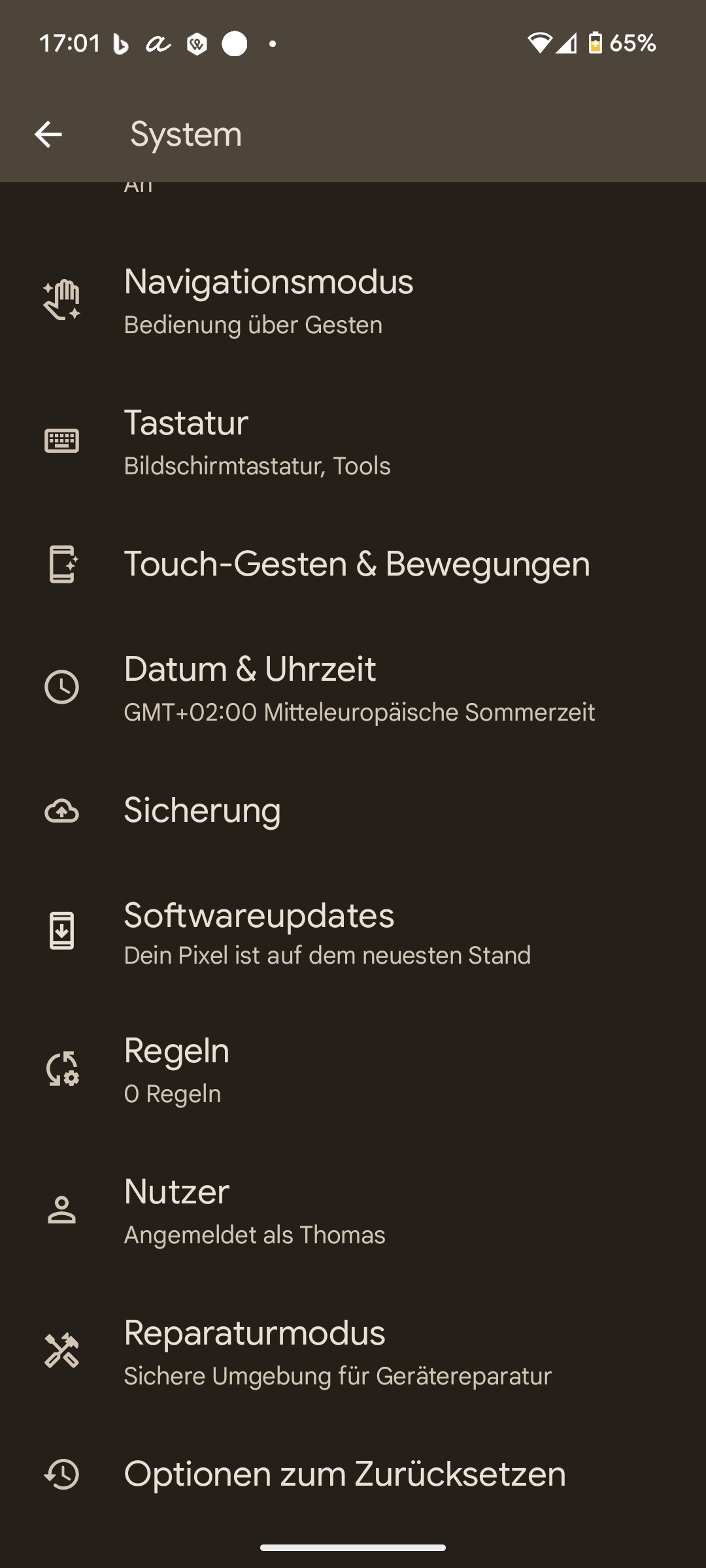Screen dimensions: 706x1568
Task: Open Regeln settings
Action: pyautogui.click(x=353, y=1069)
